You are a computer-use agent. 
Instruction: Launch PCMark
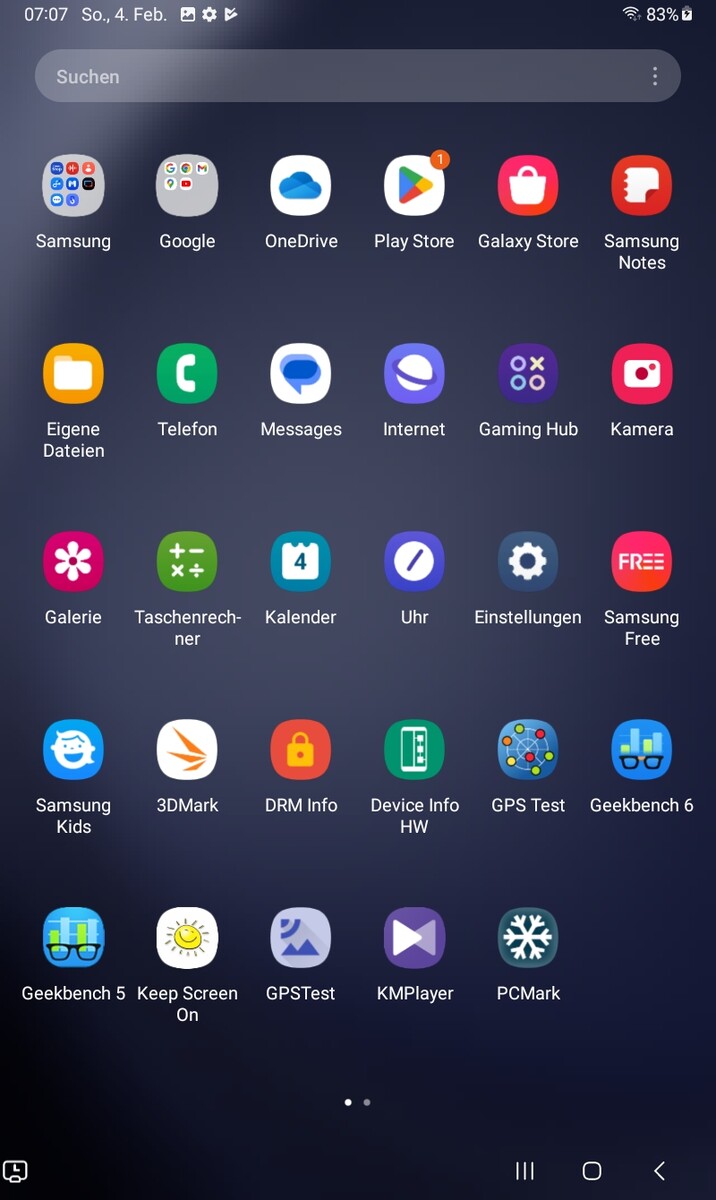[x=528, y=938]
